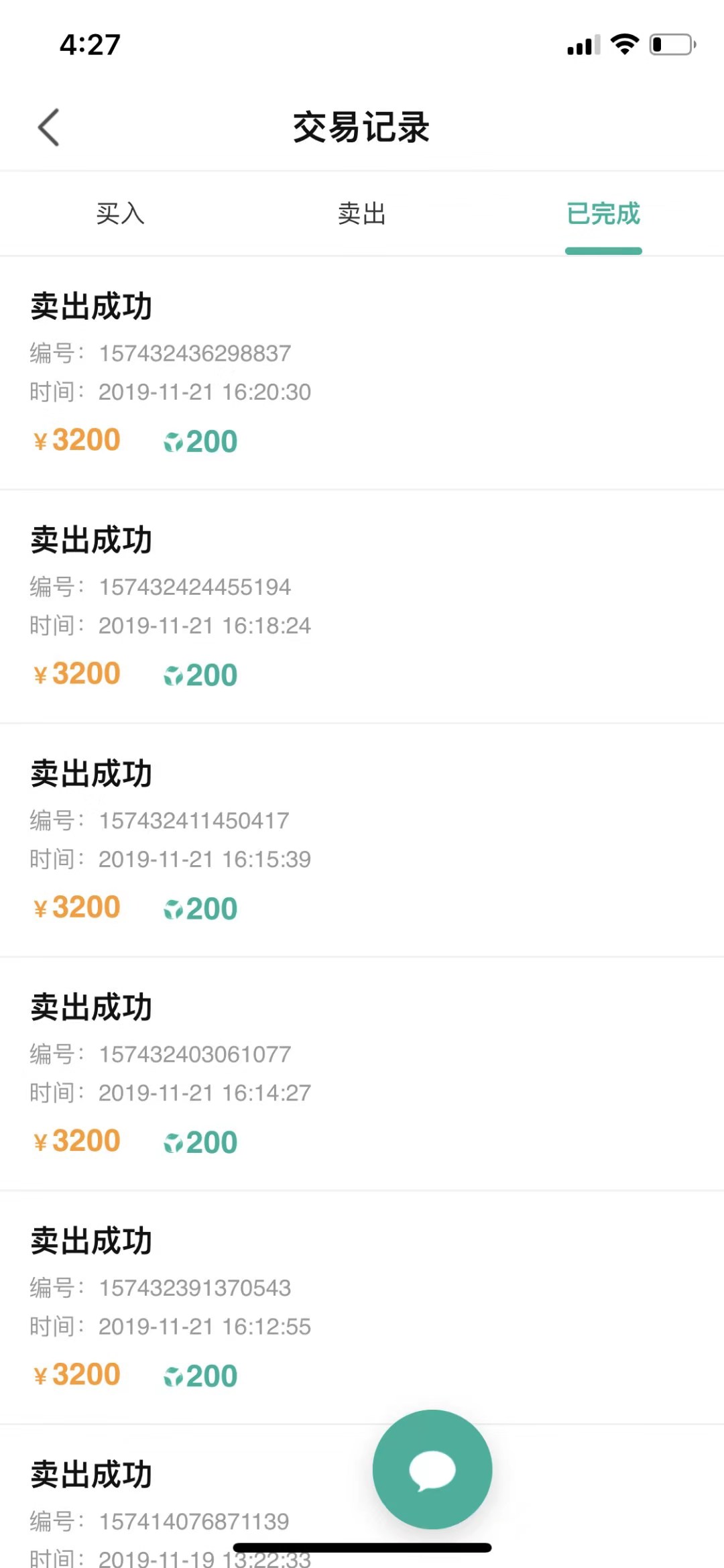This screenshot has height=1568, width=724.
Task: Open the floating chat bubble
Action: pyautogui.click(x=432, y=1469)
